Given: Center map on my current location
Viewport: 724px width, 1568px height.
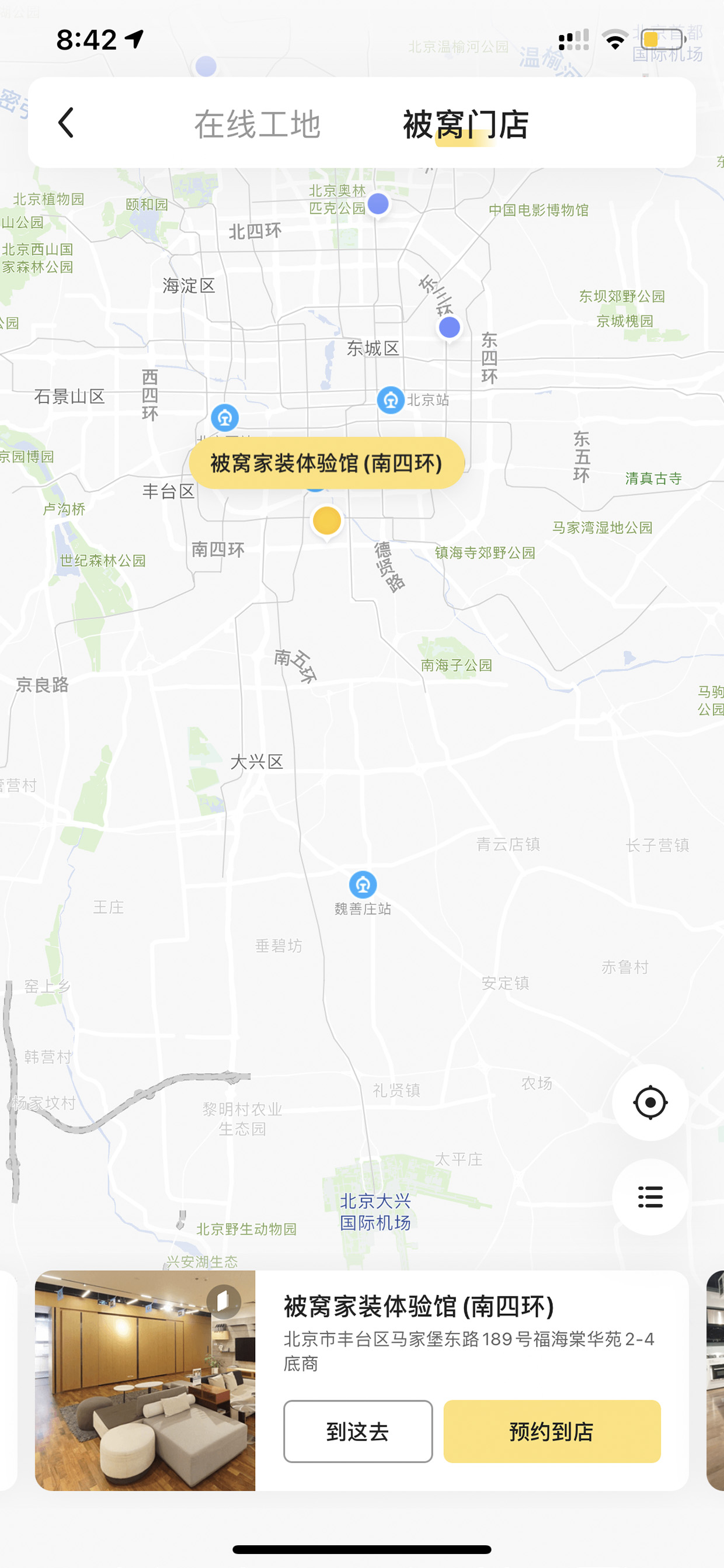Looking at the screenshot, I should click(x=650, y=1102).
